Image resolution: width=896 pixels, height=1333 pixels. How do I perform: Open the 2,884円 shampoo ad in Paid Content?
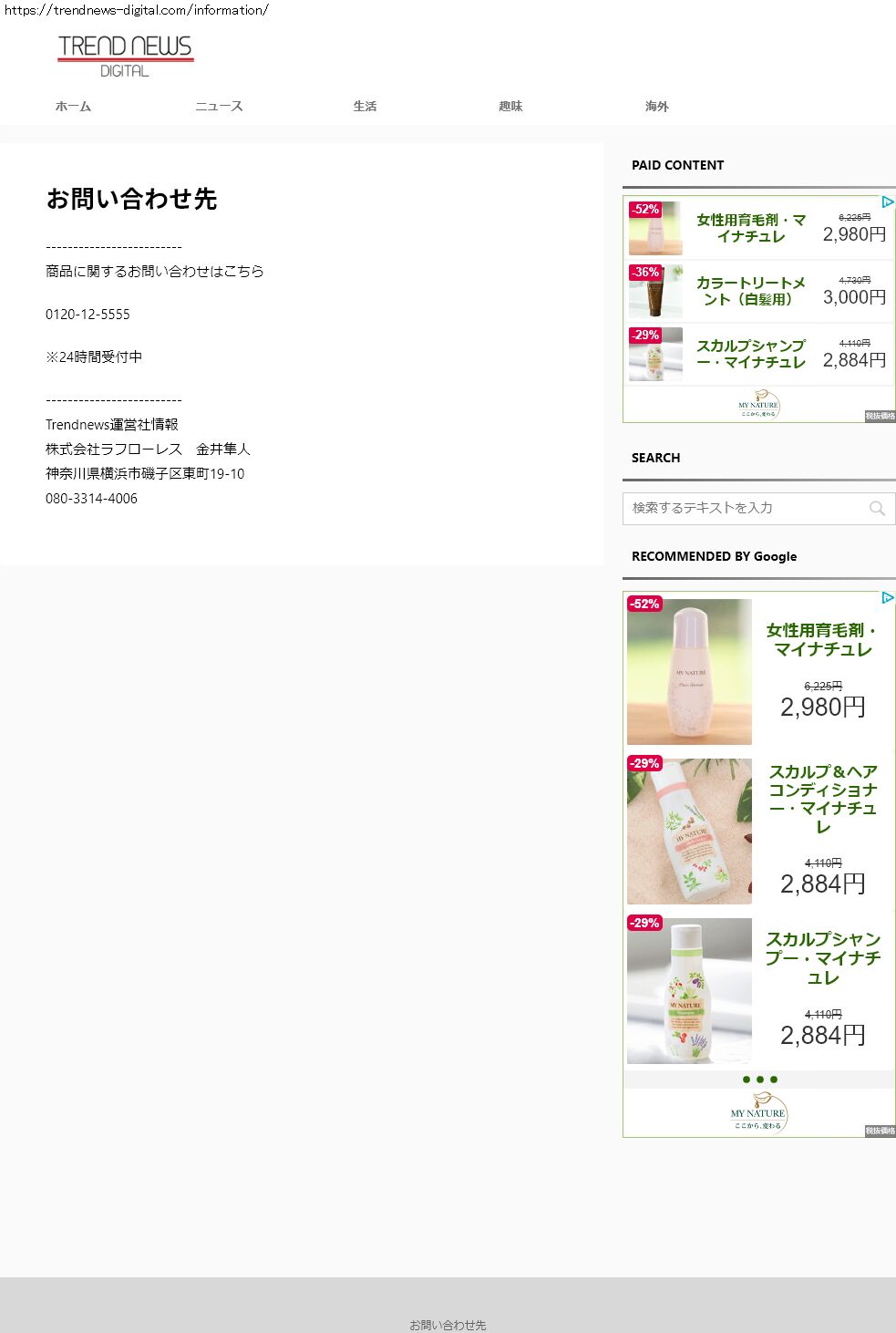pyautogui.click(x=751, y=354)
